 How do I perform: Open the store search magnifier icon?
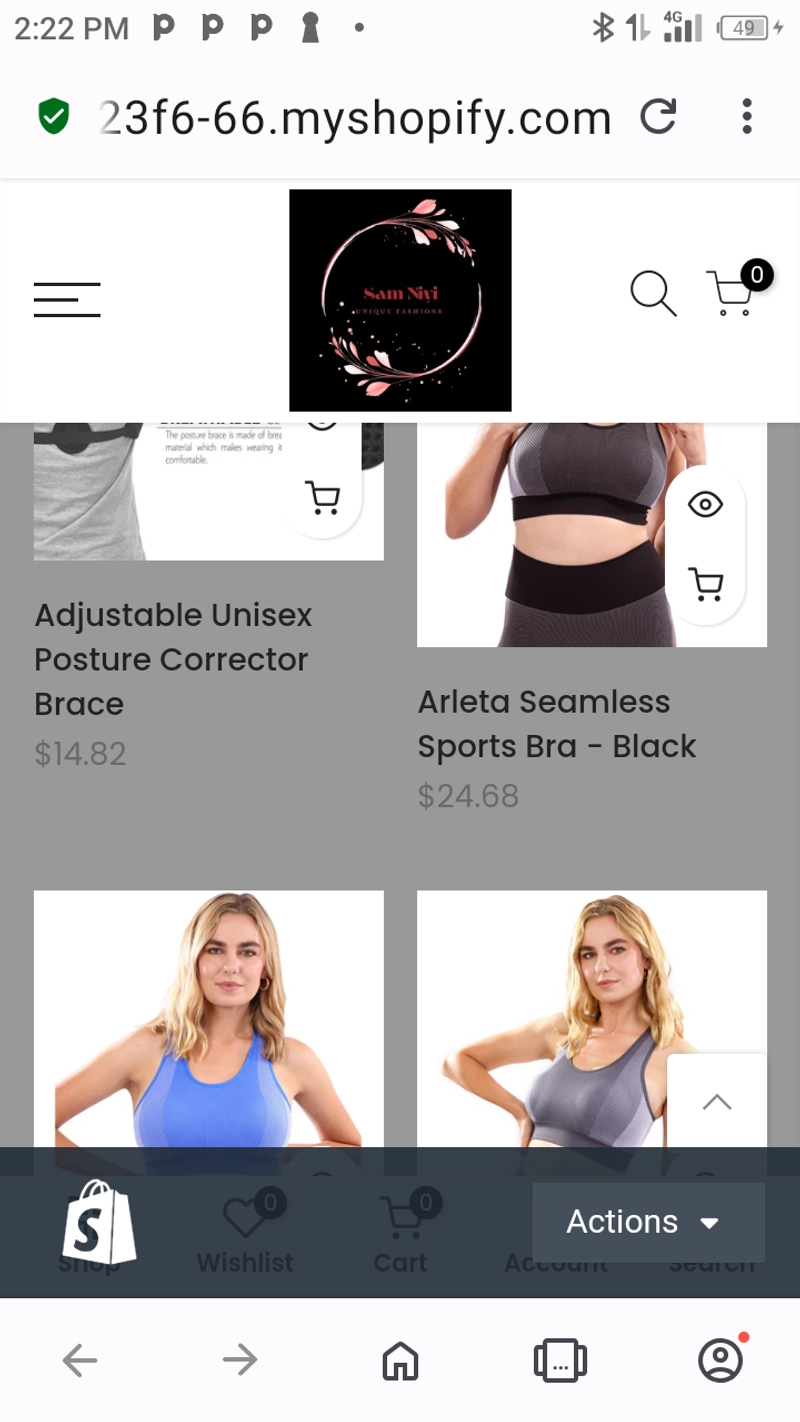(653, 294)
